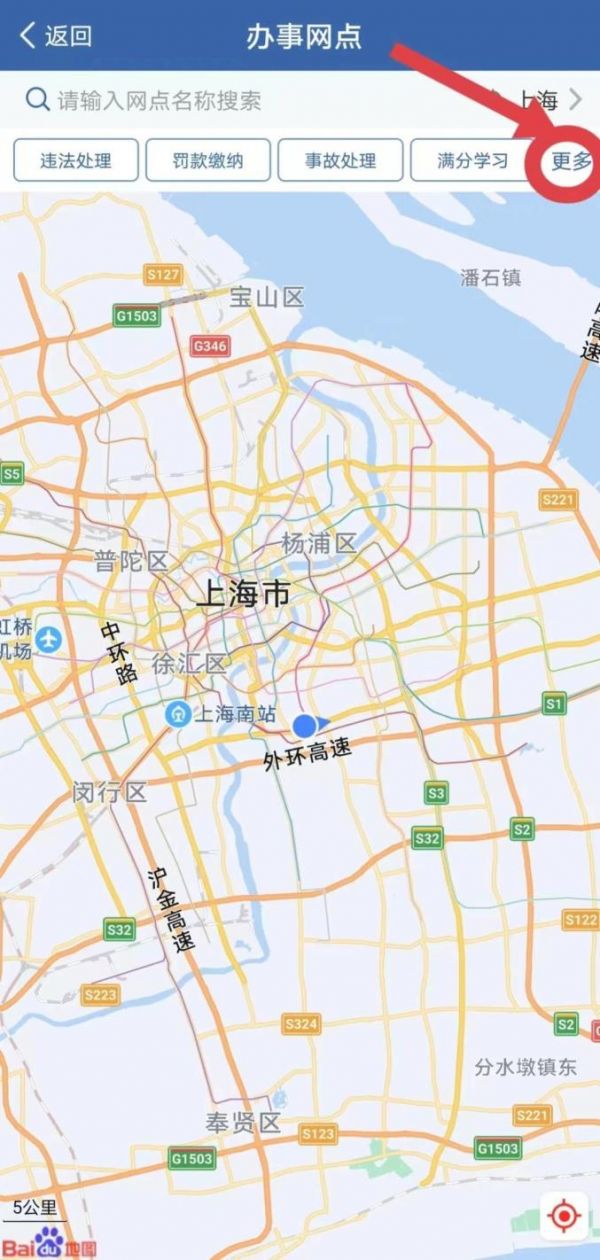The image size is (600, 1260).
Task: Go back using 返回 button
Action: pos(55,36)
